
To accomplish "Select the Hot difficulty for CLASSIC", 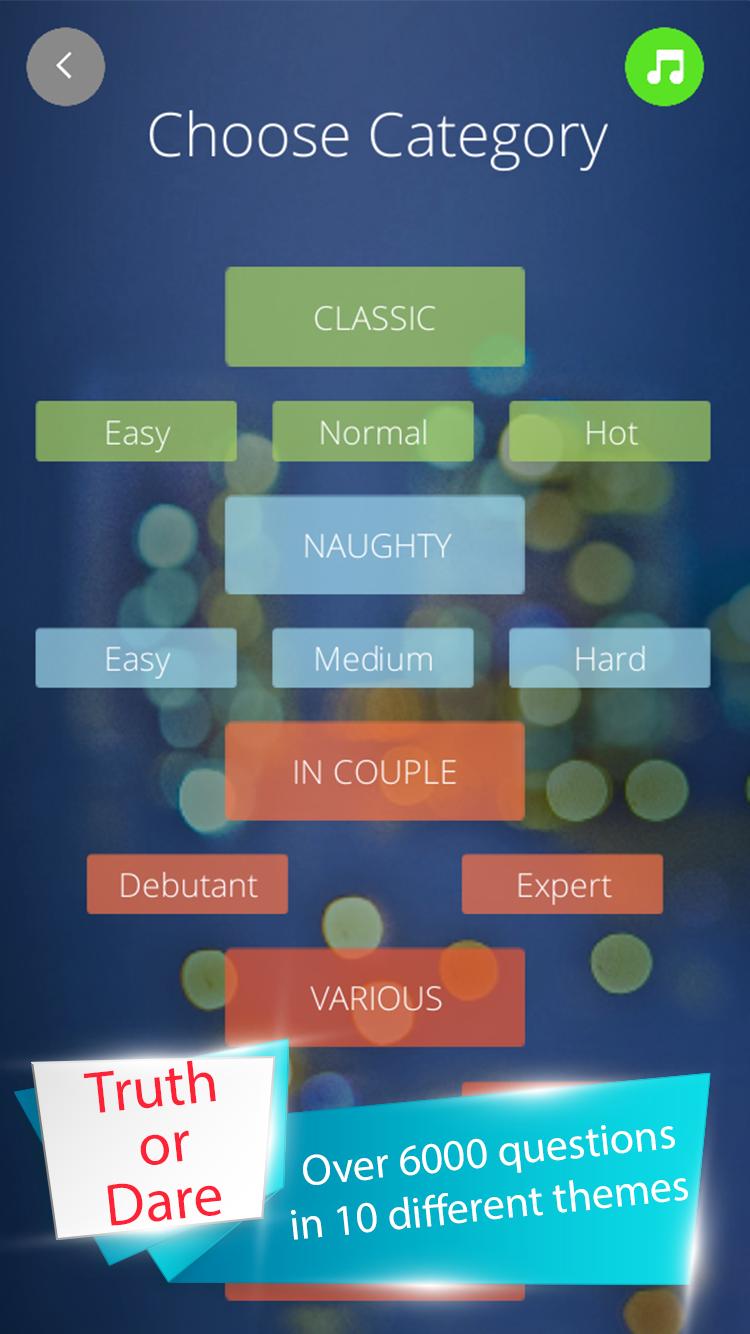I will (x=610, y=432).
